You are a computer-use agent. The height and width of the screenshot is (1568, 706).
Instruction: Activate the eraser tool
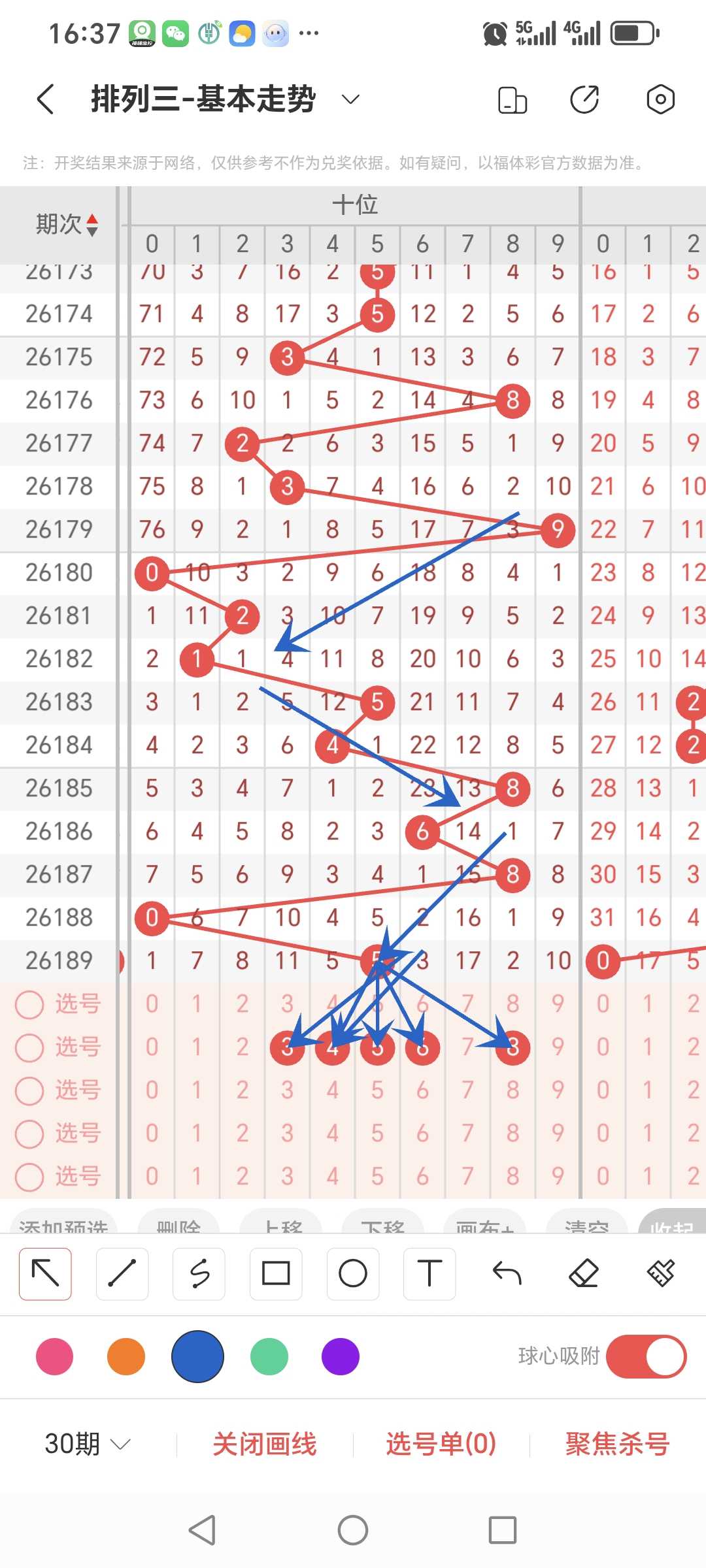click(584, 1273)
